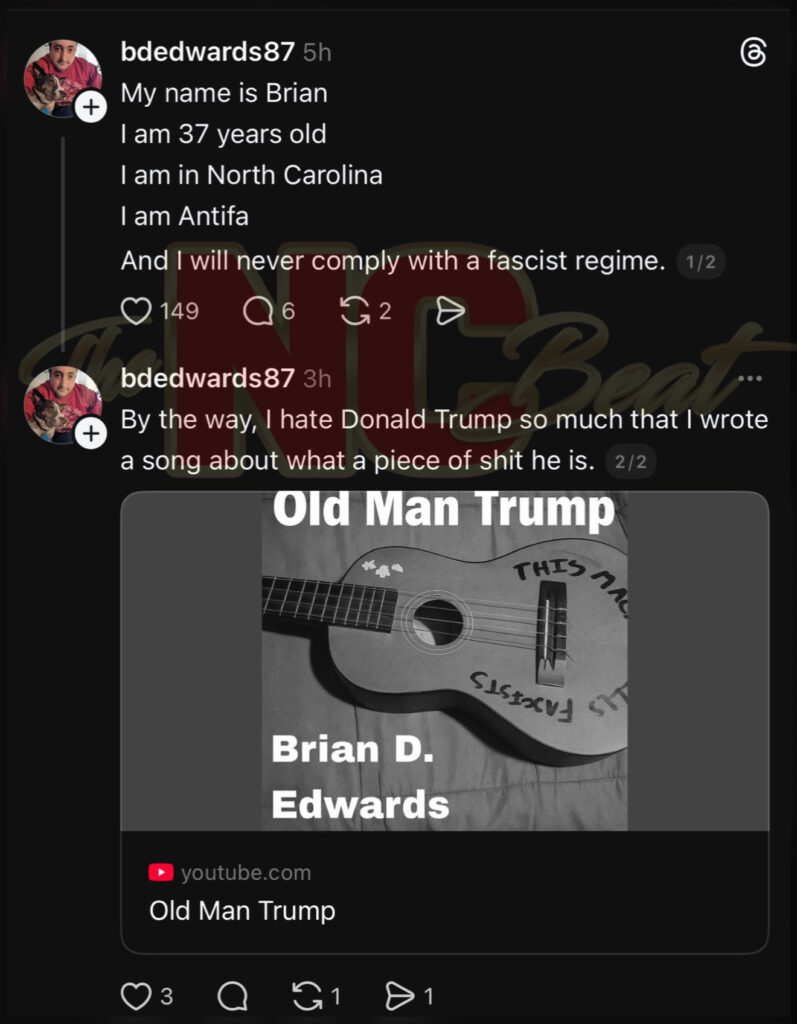Open comments on the post with 6 replies
Viewport: 797px width, 1024px height.
tap(258, 311)
